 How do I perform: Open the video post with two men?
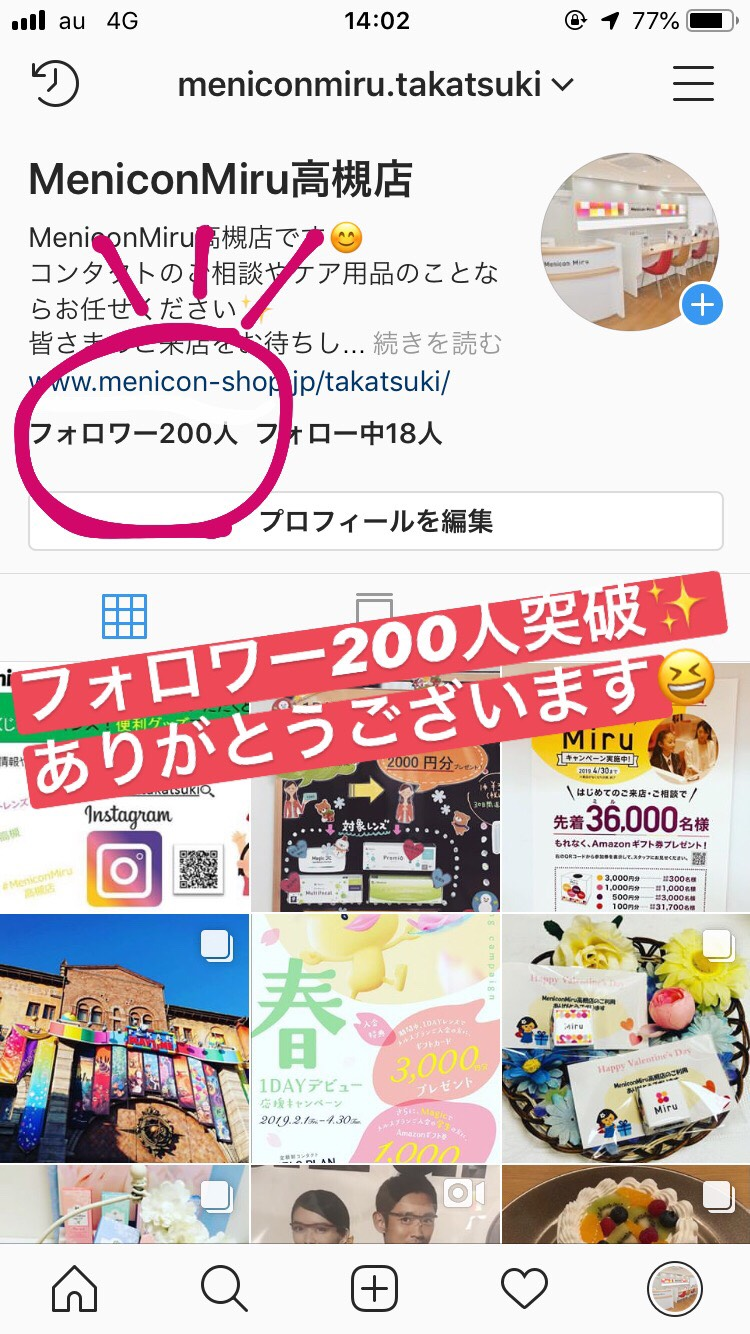[375, 1204]
